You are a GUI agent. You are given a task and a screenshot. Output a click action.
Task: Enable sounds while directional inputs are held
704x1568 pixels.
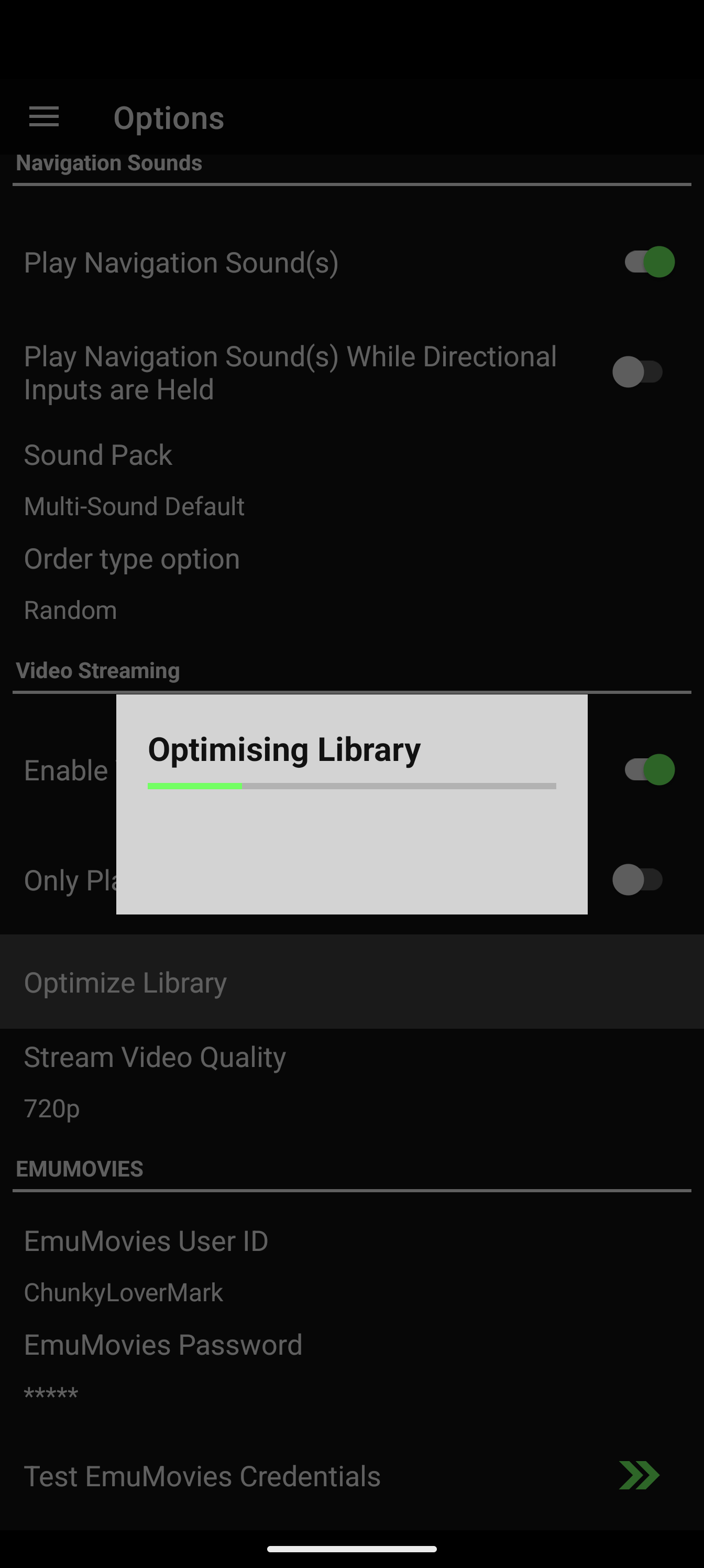[637, 372]
